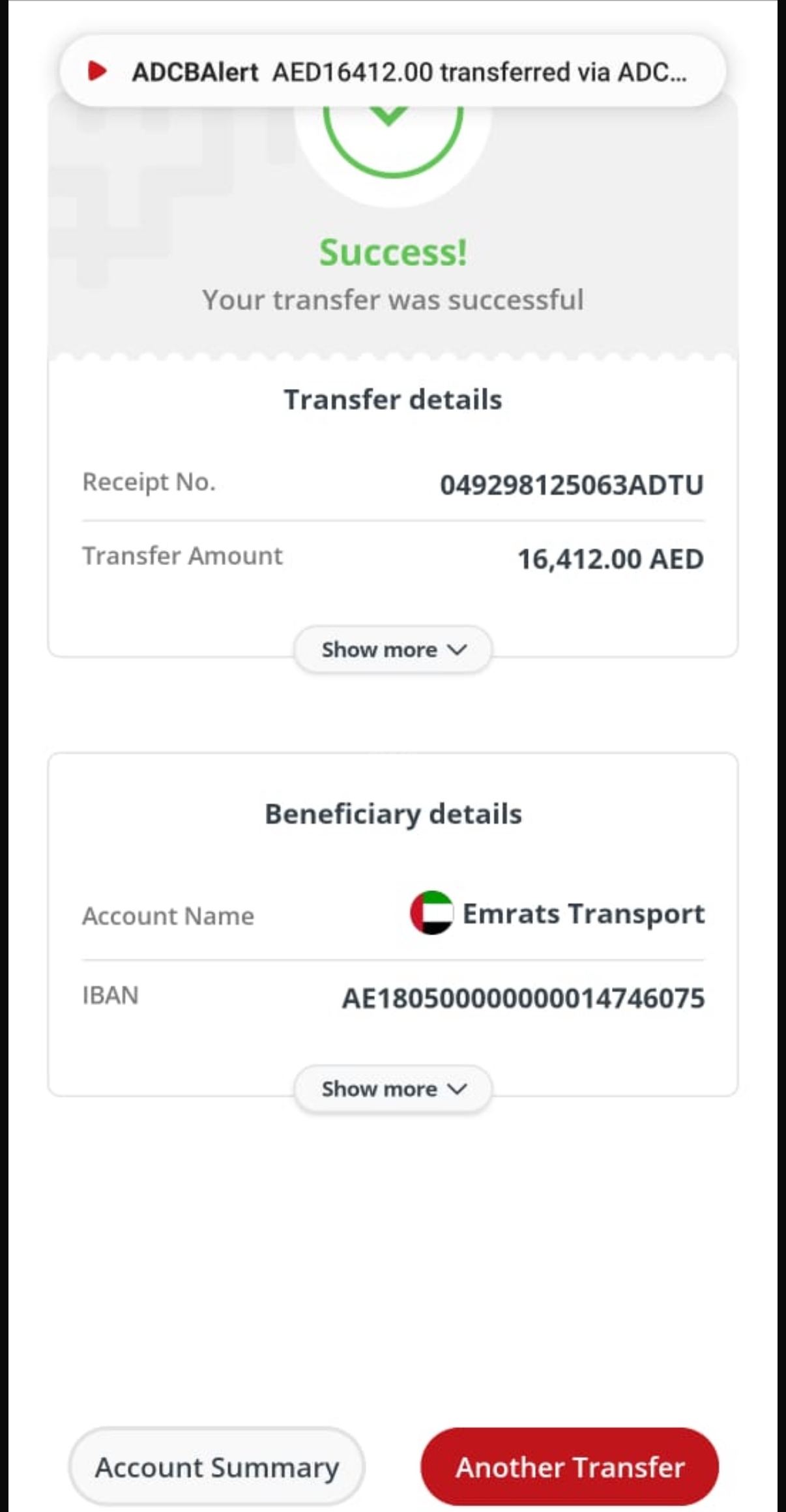
Task: Expand Show more under Beneficiary details
Action: [392, 1088]
